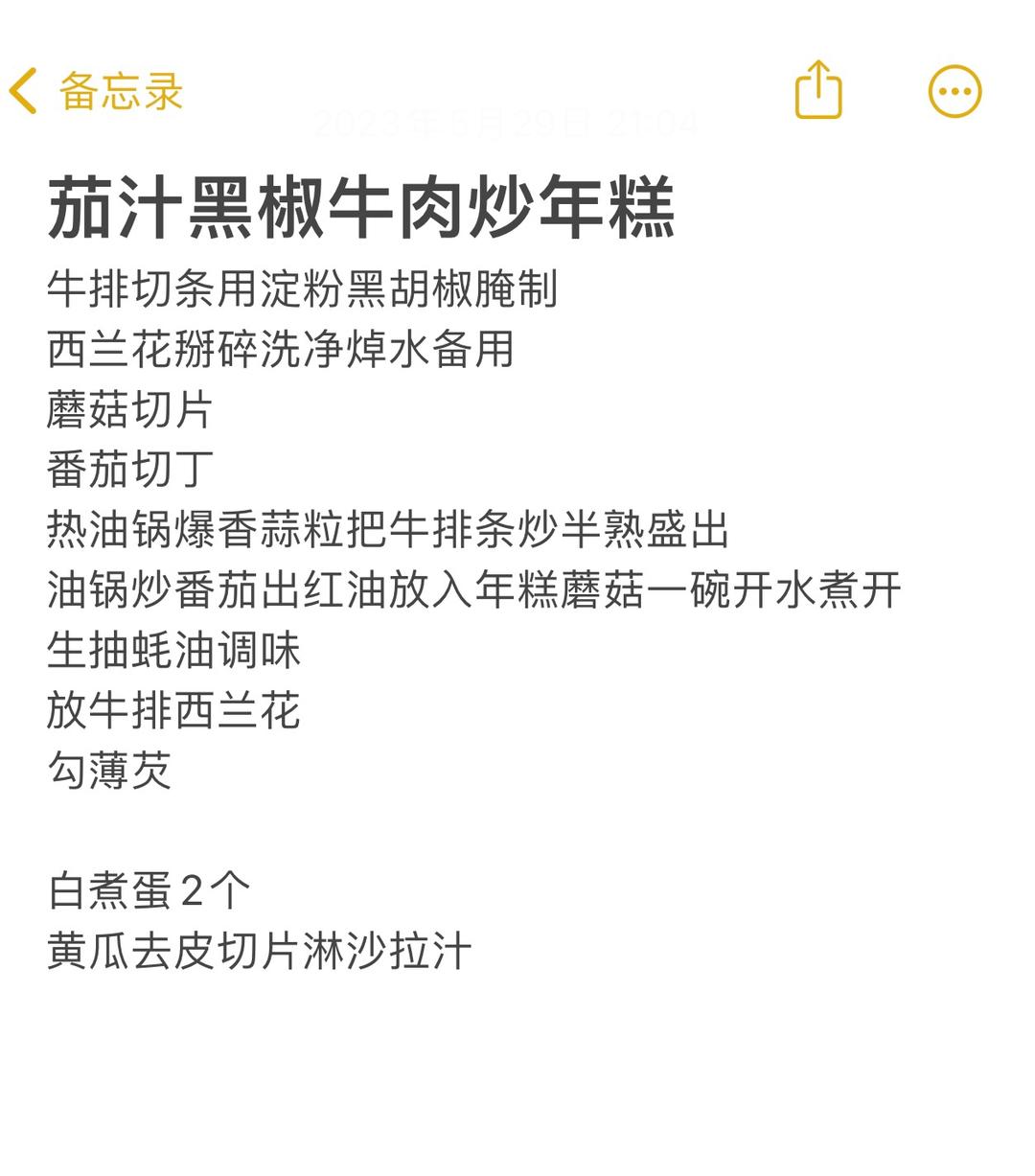Viewport: 1035px width, 1176px height.
Task: Open the more options menu
Action: point(954,92)
